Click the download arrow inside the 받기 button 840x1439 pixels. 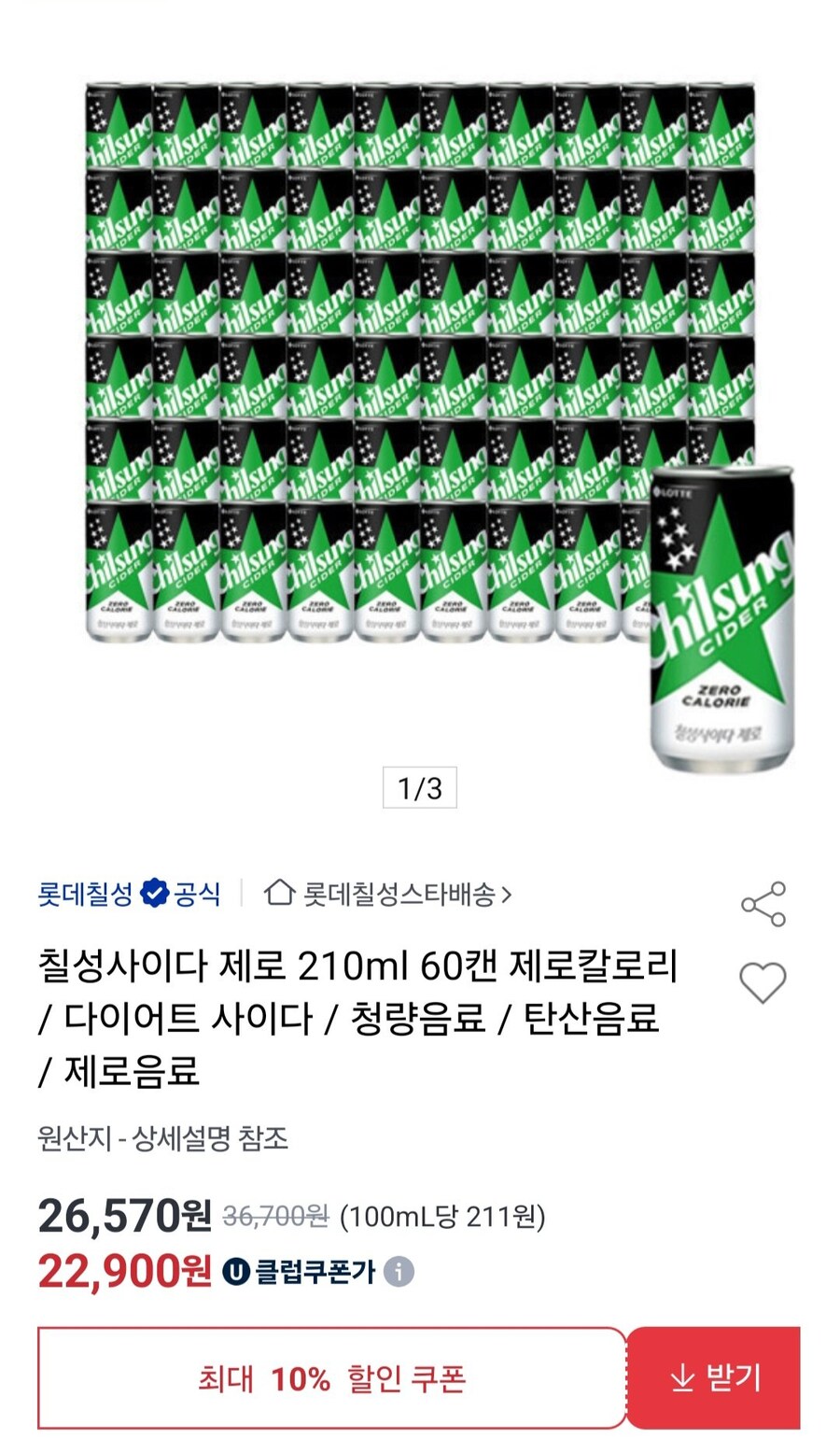coord(682,1376)
